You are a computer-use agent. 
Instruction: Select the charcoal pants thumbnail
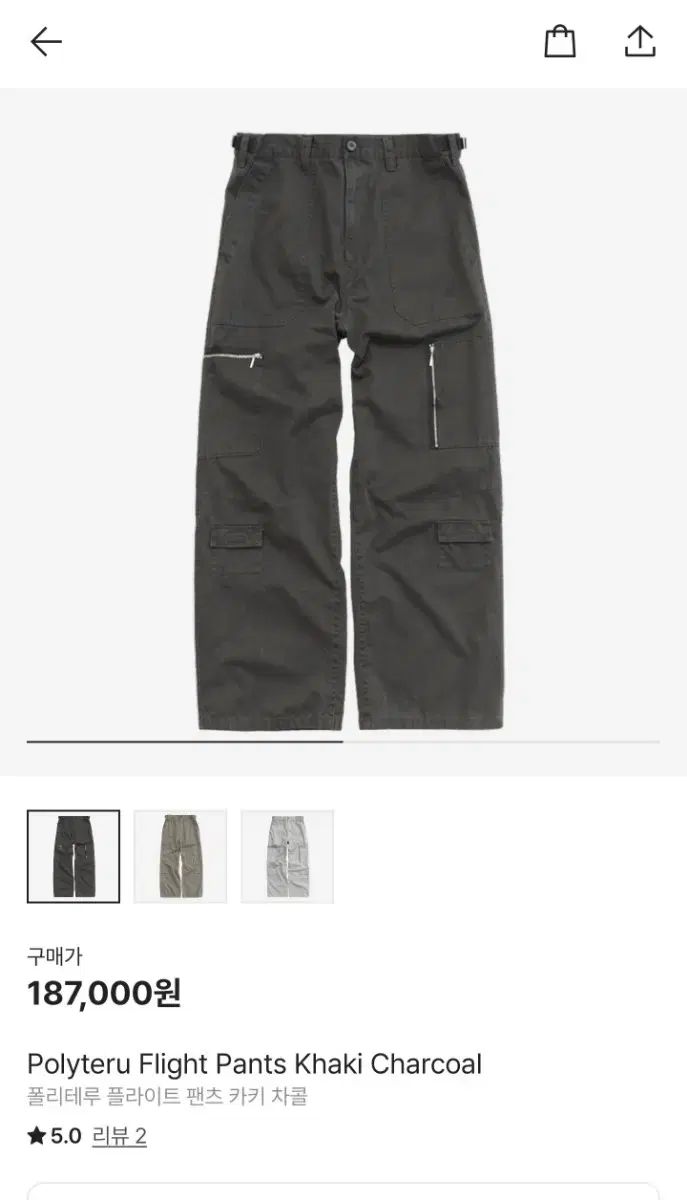point(73,857)
